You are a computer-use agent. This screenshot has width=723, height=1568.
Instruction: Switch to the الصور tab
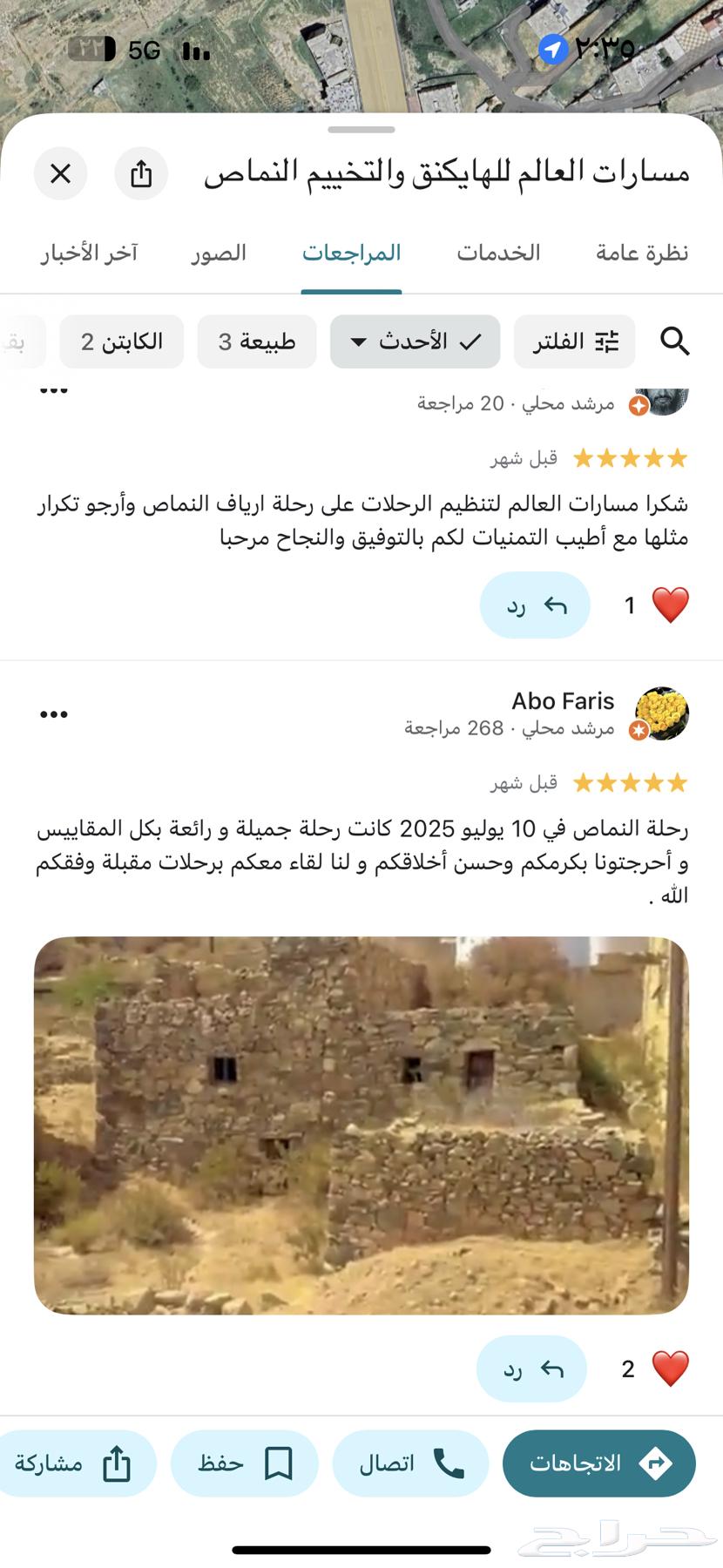[218, 253]
